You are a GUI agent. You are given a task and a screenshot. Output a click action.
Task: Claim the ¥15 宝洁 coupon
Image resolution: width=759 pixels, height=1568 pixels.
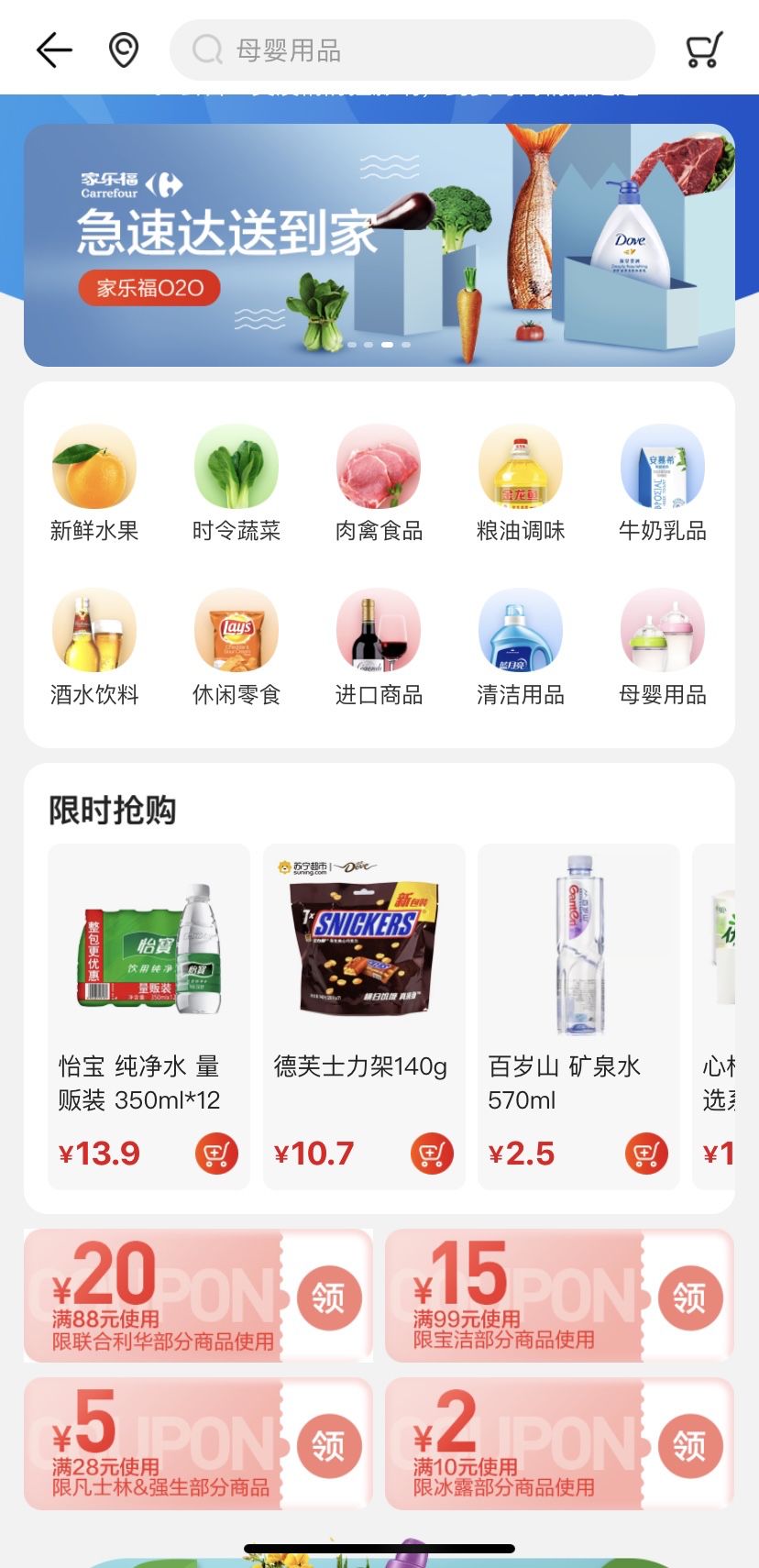coord(689,1297)
